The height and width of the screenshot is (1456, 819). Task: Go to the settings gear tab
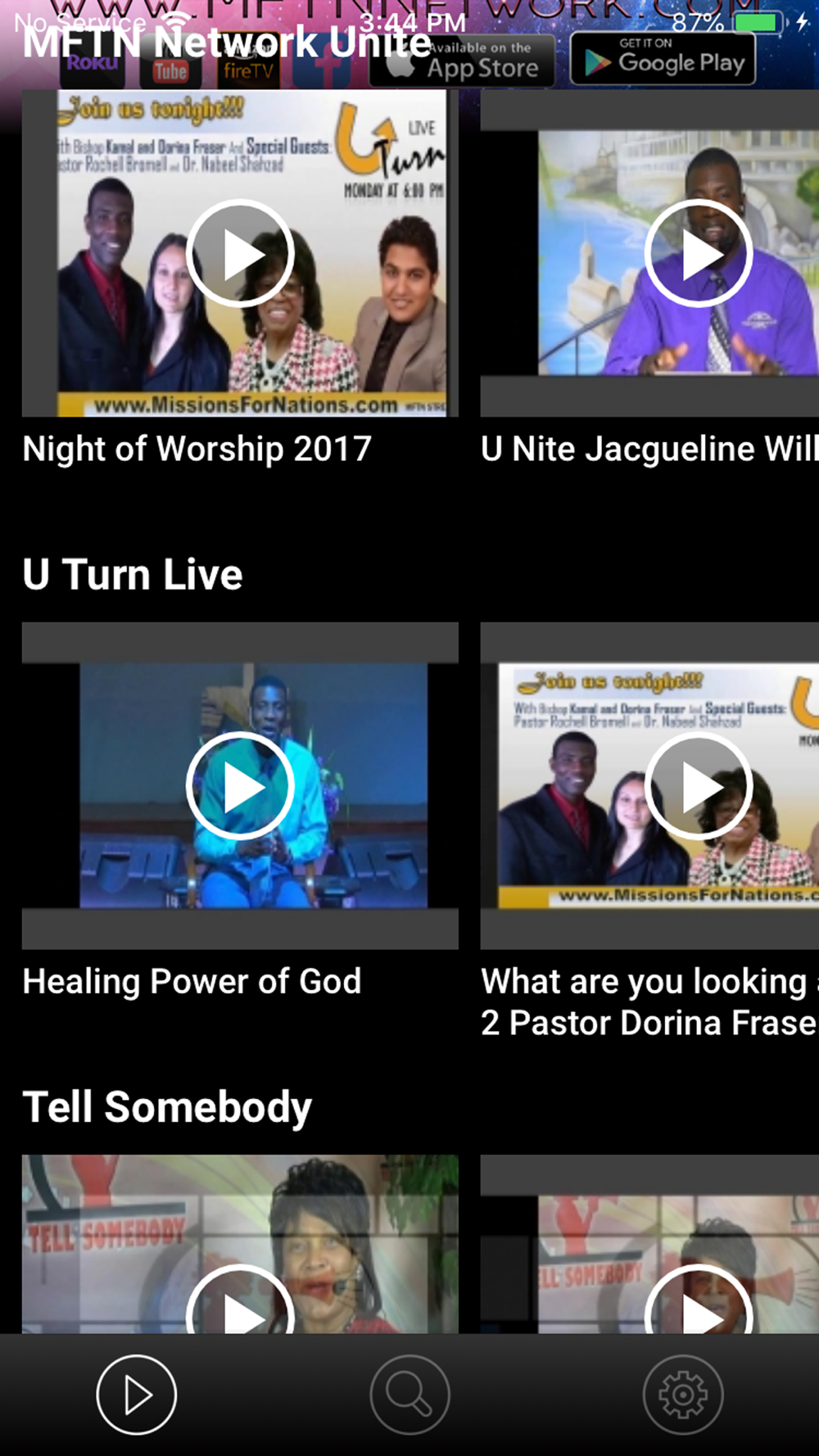pos(683,1395)
